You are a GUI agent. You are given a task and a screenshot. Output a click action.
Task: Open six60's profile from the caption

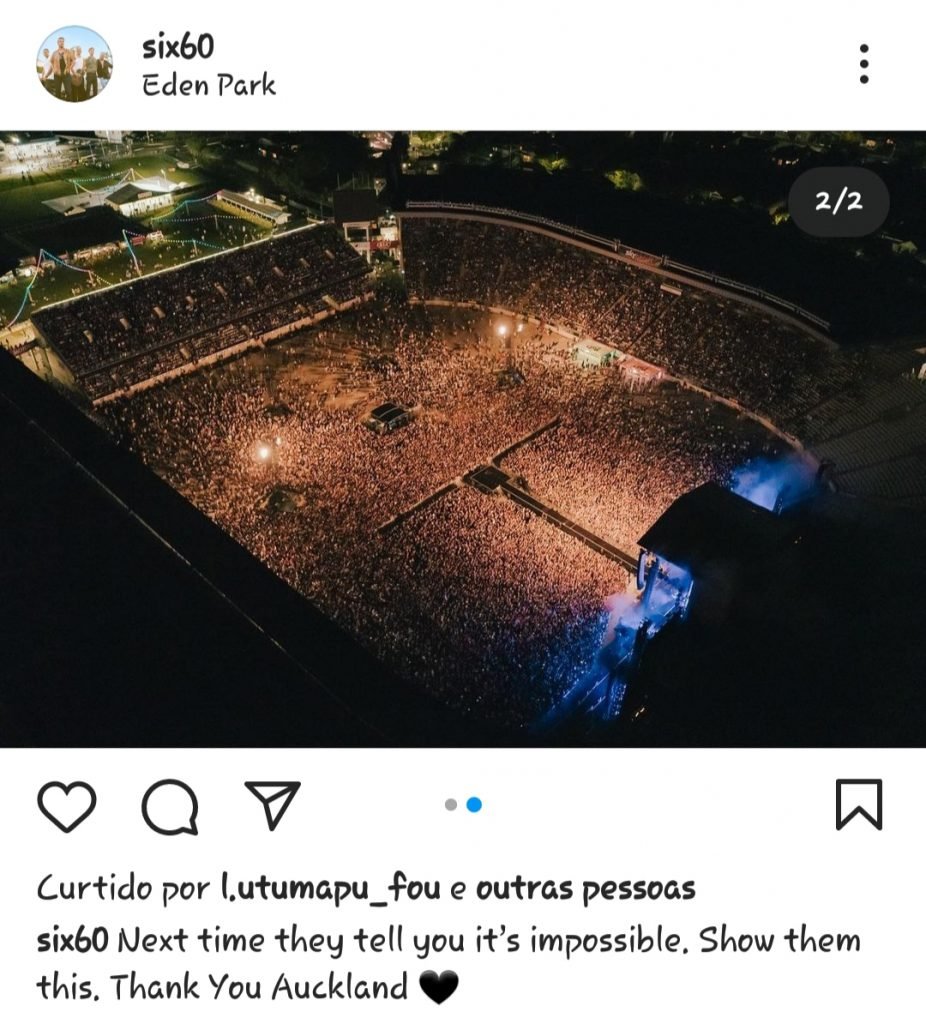pos(72,940)
